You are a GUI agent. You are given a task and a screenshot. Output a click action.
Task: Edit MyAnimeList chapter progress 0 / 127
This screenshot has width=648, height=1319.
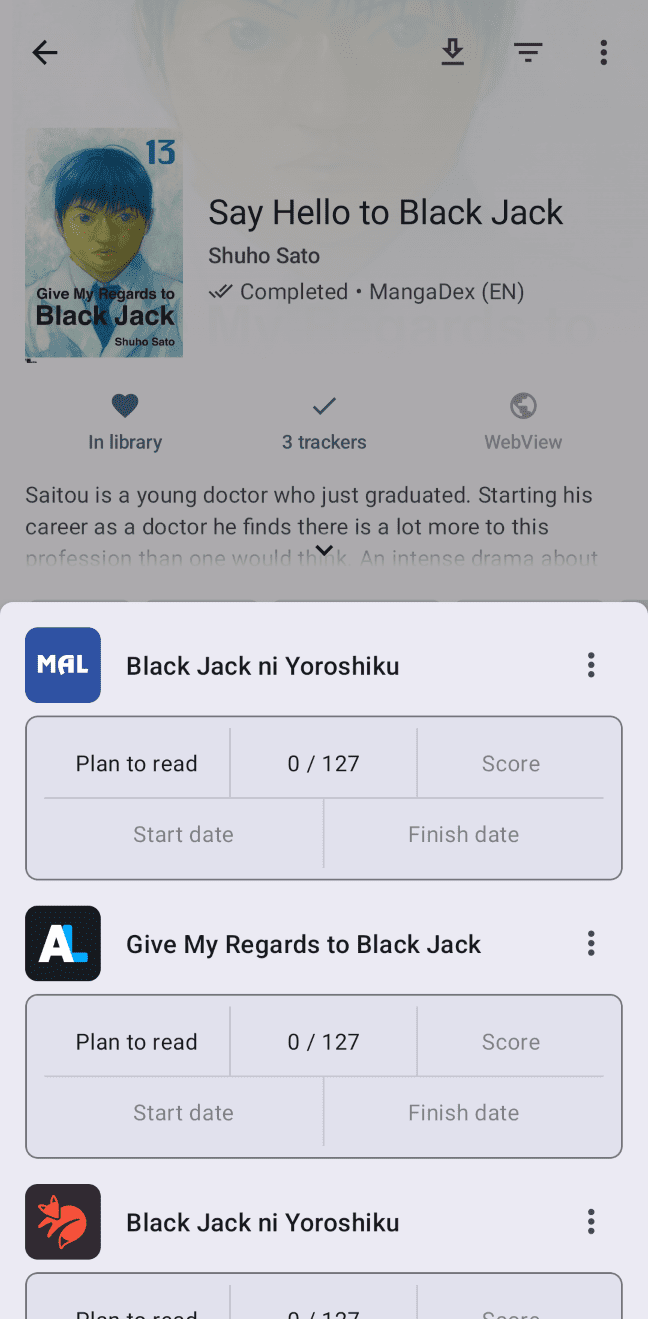pos(323,763)
